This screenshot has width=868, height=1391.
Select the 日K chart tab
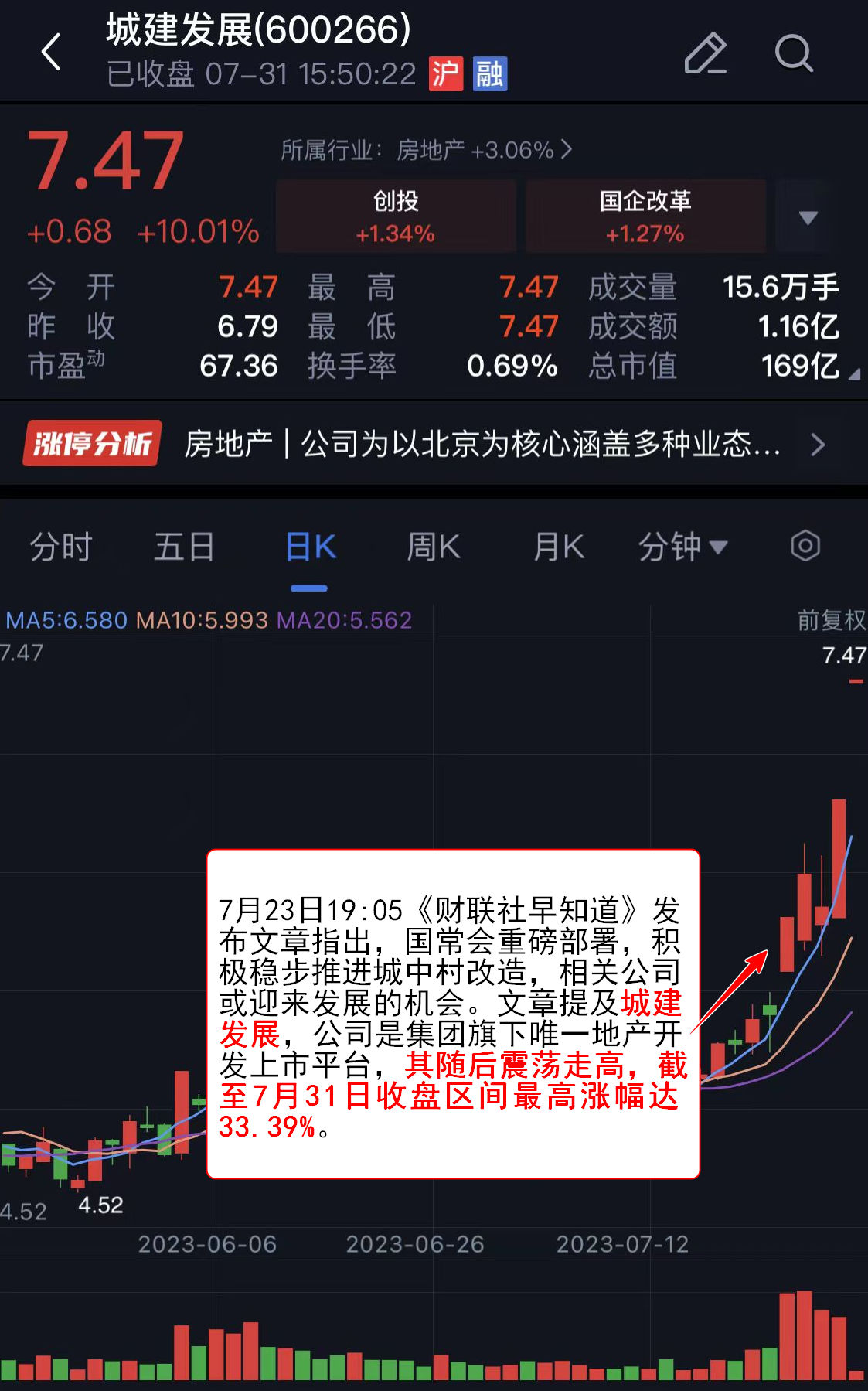pyautogui.click(x=310, y=547)
